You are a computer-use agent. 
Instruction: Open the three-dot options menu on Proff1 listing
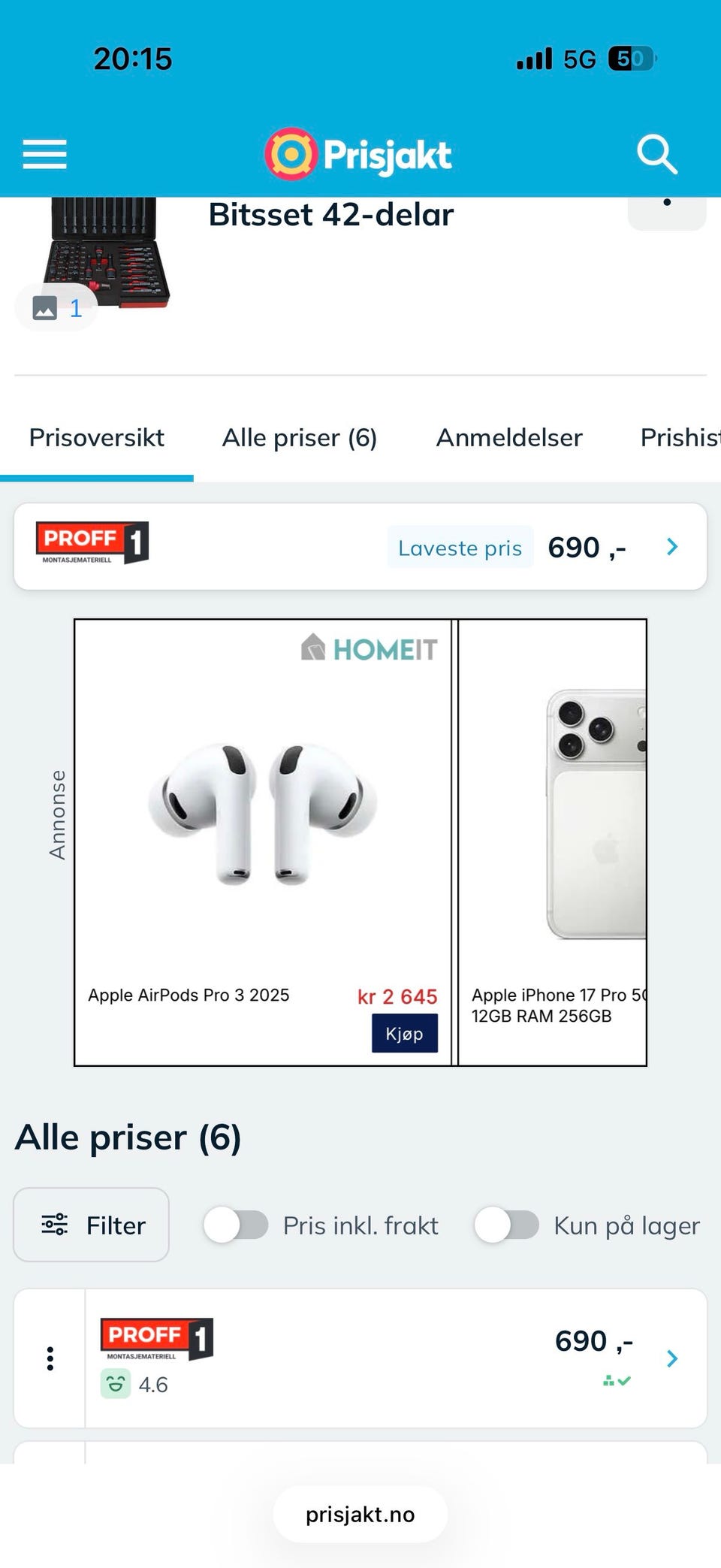point(49,1358)
